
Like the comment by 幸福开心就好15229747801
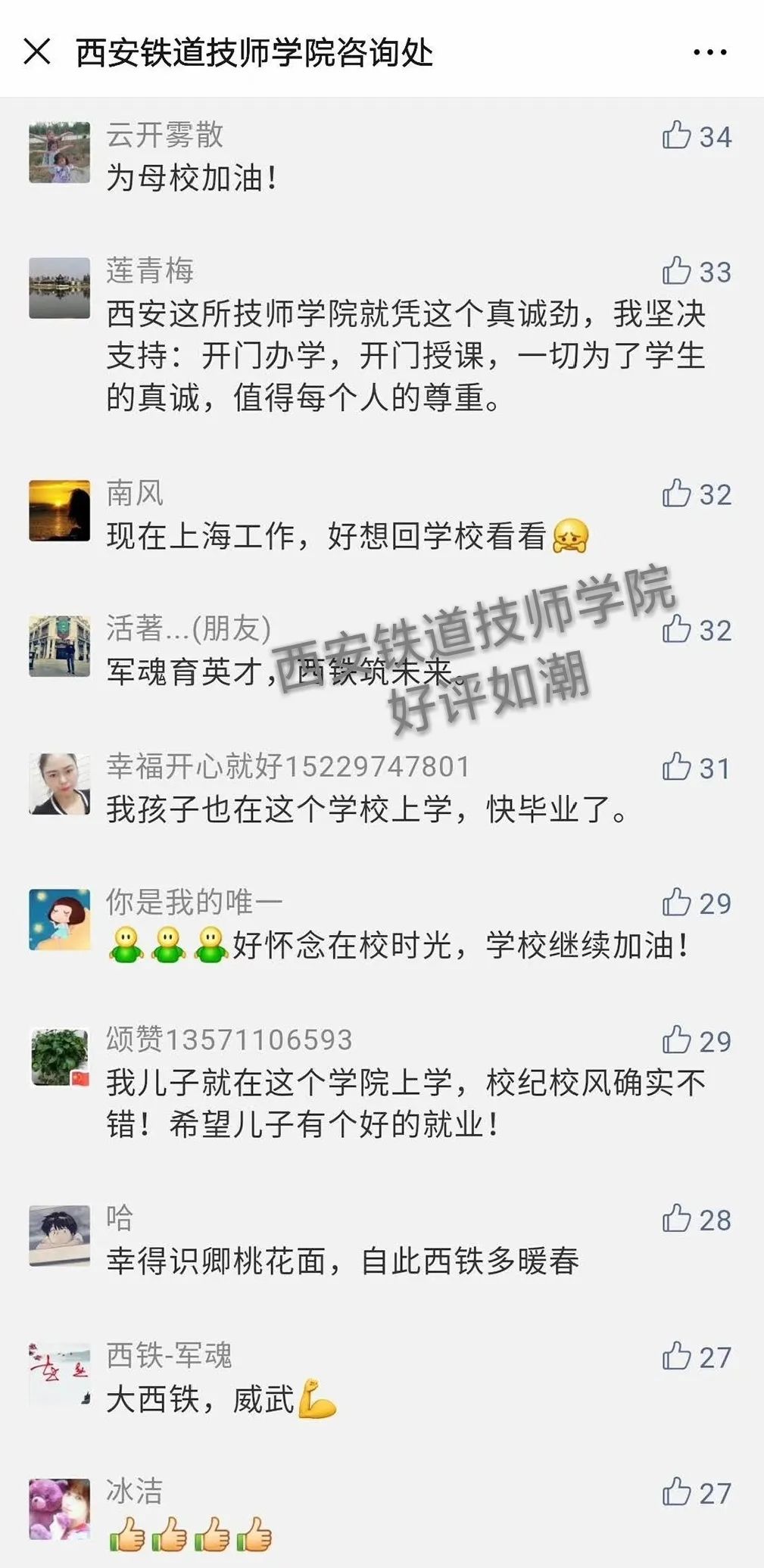(x=676, y=767)
